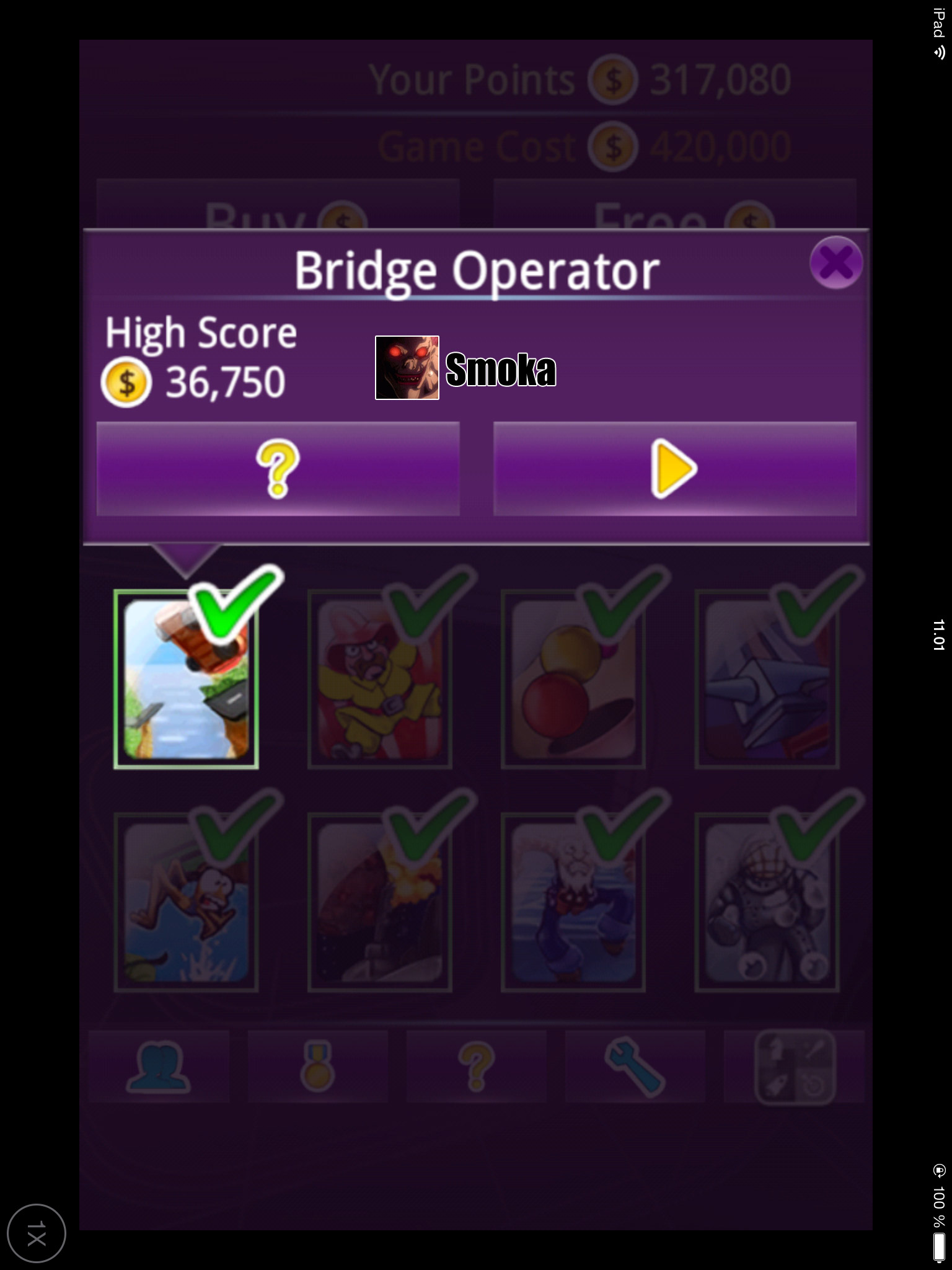Open the achievements medal
952x1270 pixels.
(317, 1067)
